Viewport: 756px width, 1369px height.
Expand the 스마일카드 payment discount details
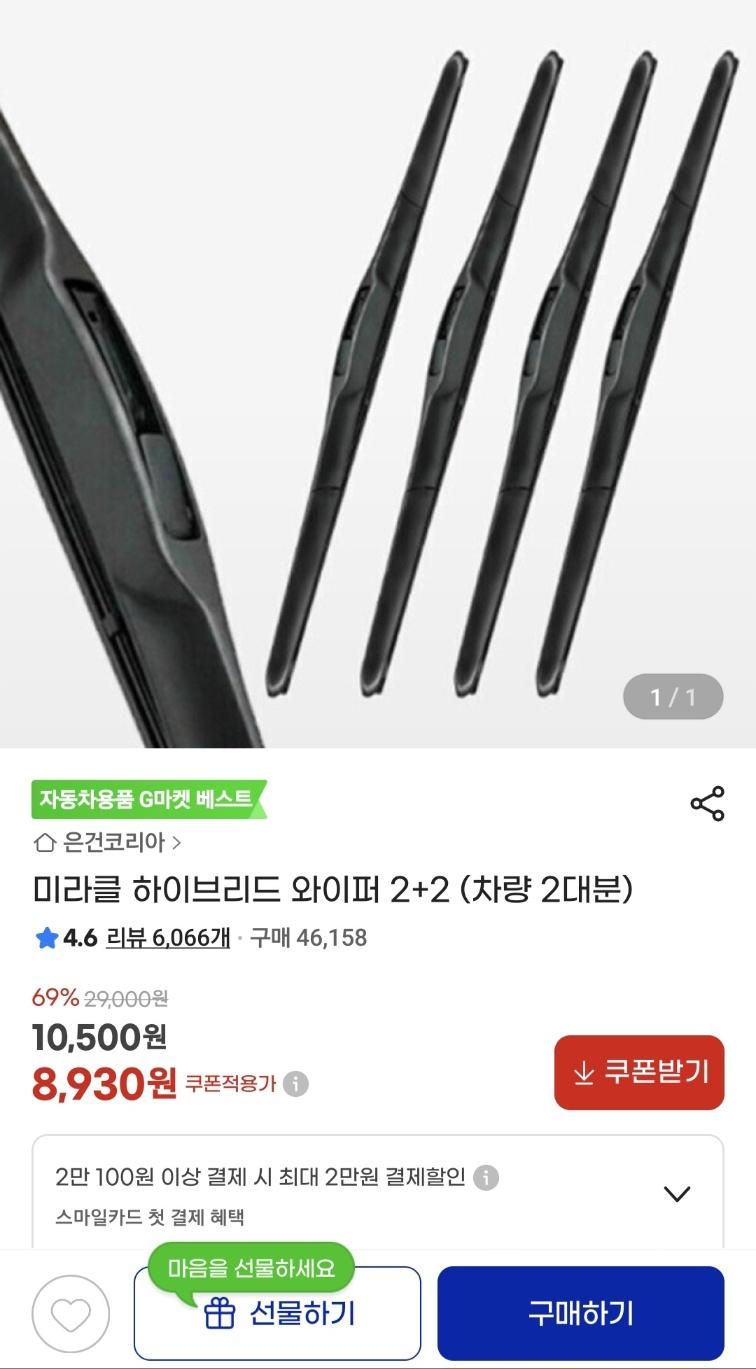coord(677,1193)
